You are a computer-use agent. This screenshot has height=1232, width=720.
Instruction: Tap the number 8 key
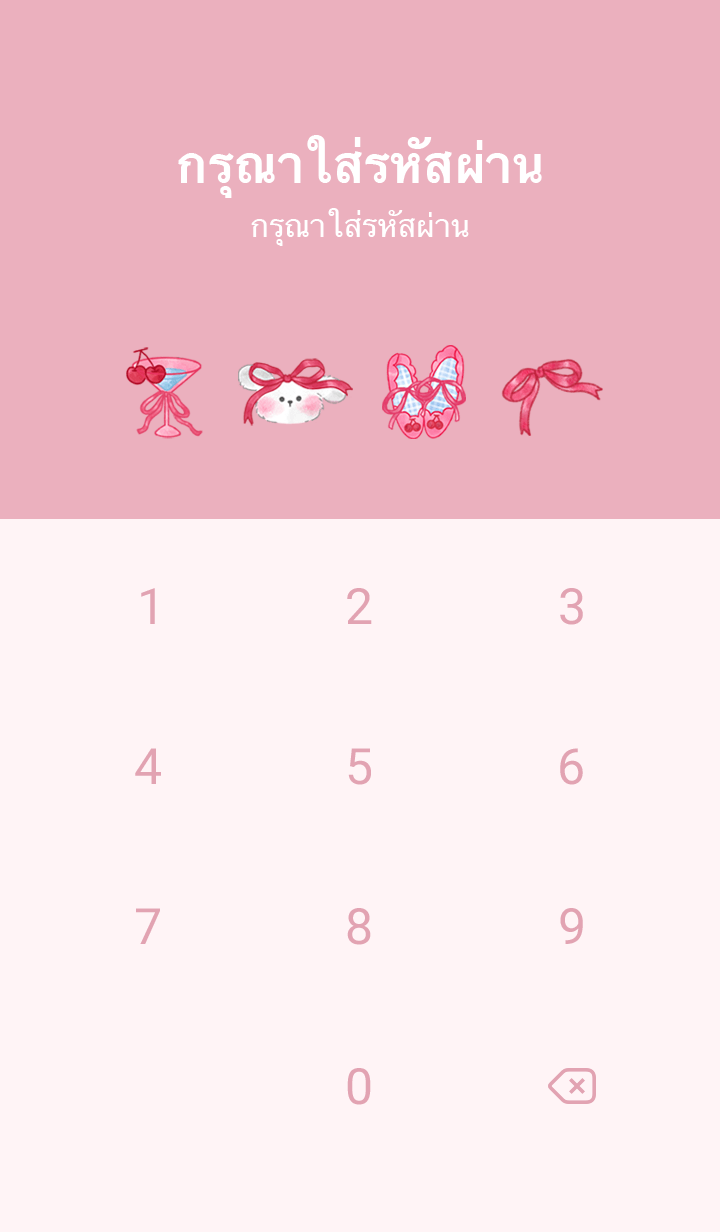(x=359, y=927)
